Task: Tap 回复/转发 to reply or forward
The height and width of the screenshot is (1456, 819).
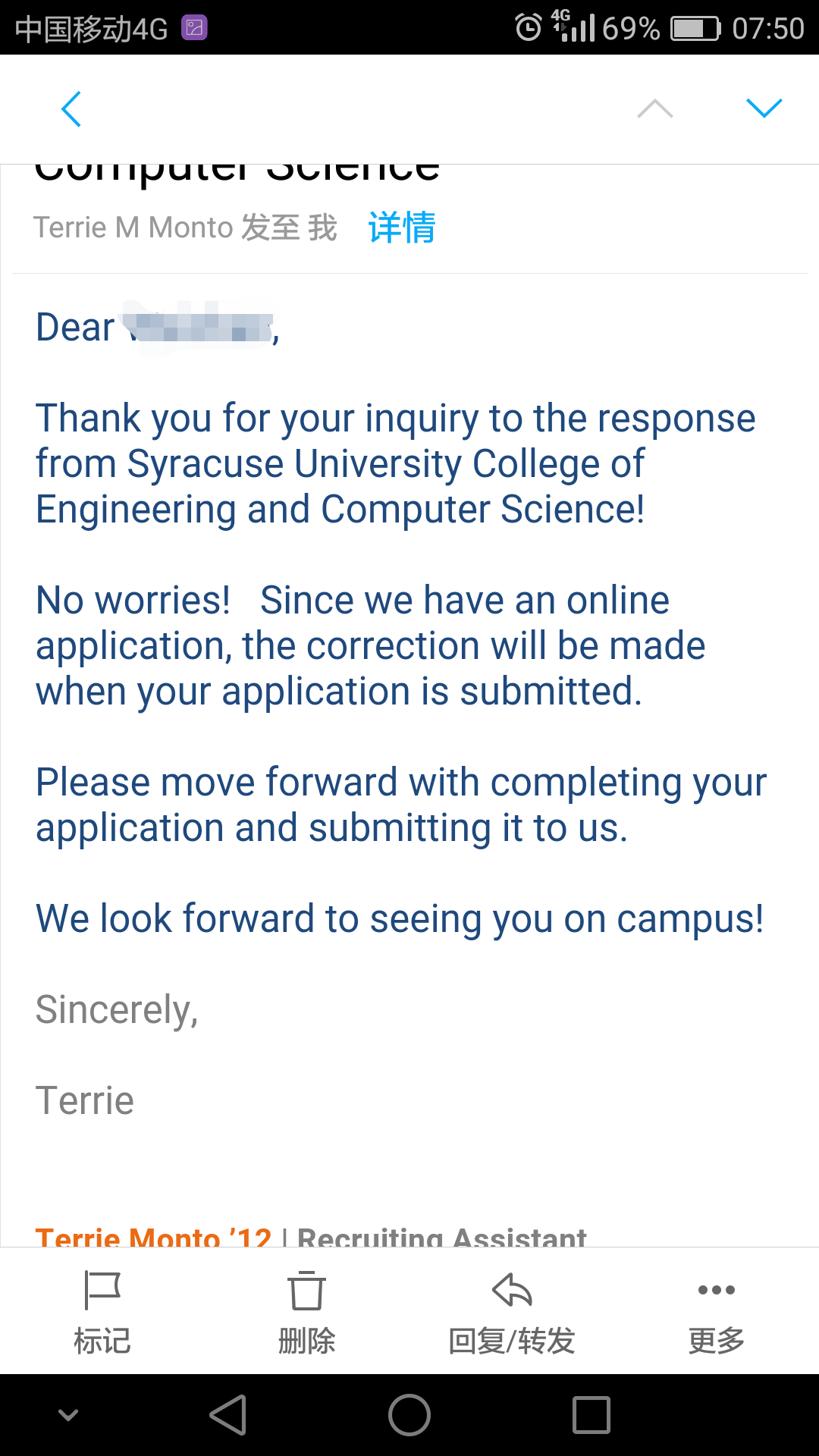Action: tap(512, 1313)
